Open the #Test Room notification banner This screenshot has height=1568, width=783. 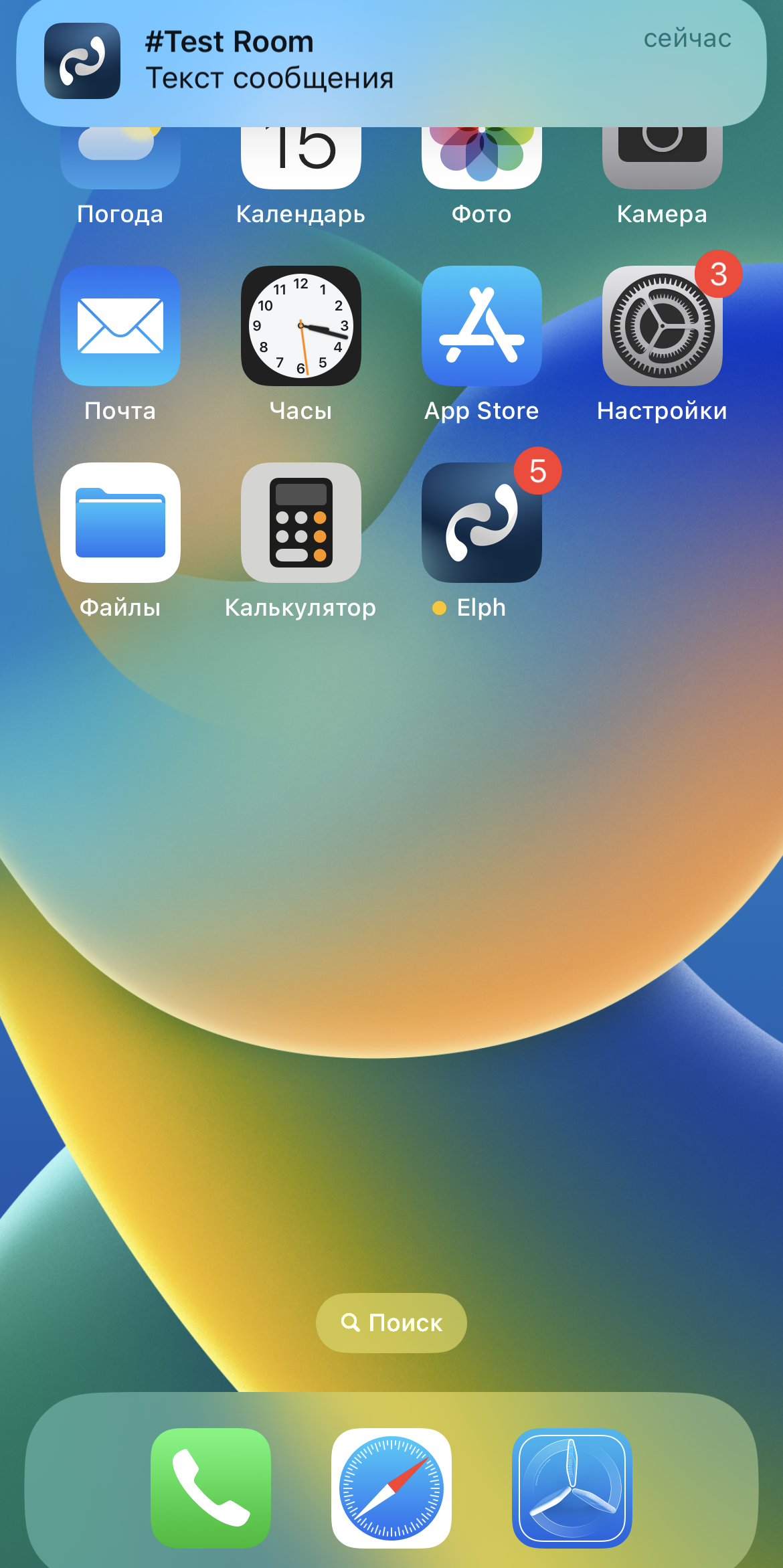391,62
